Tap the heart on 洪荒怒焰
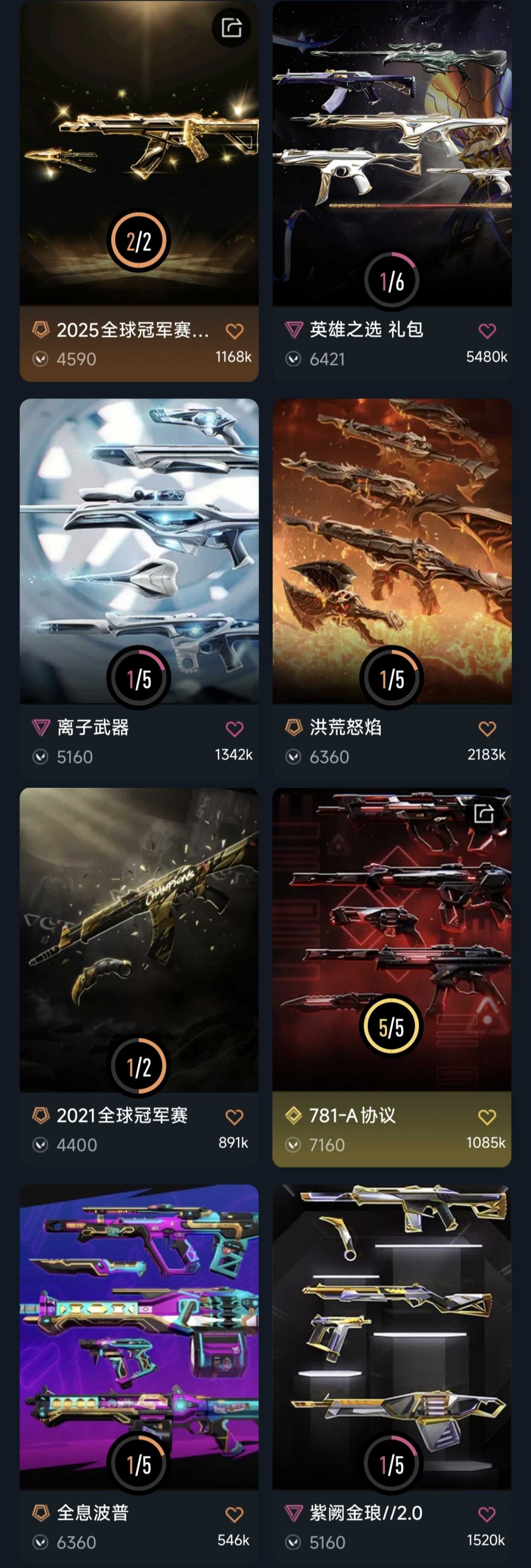Screen dimensions: 531x1568 pyautogui.click(x=487, y=728)
